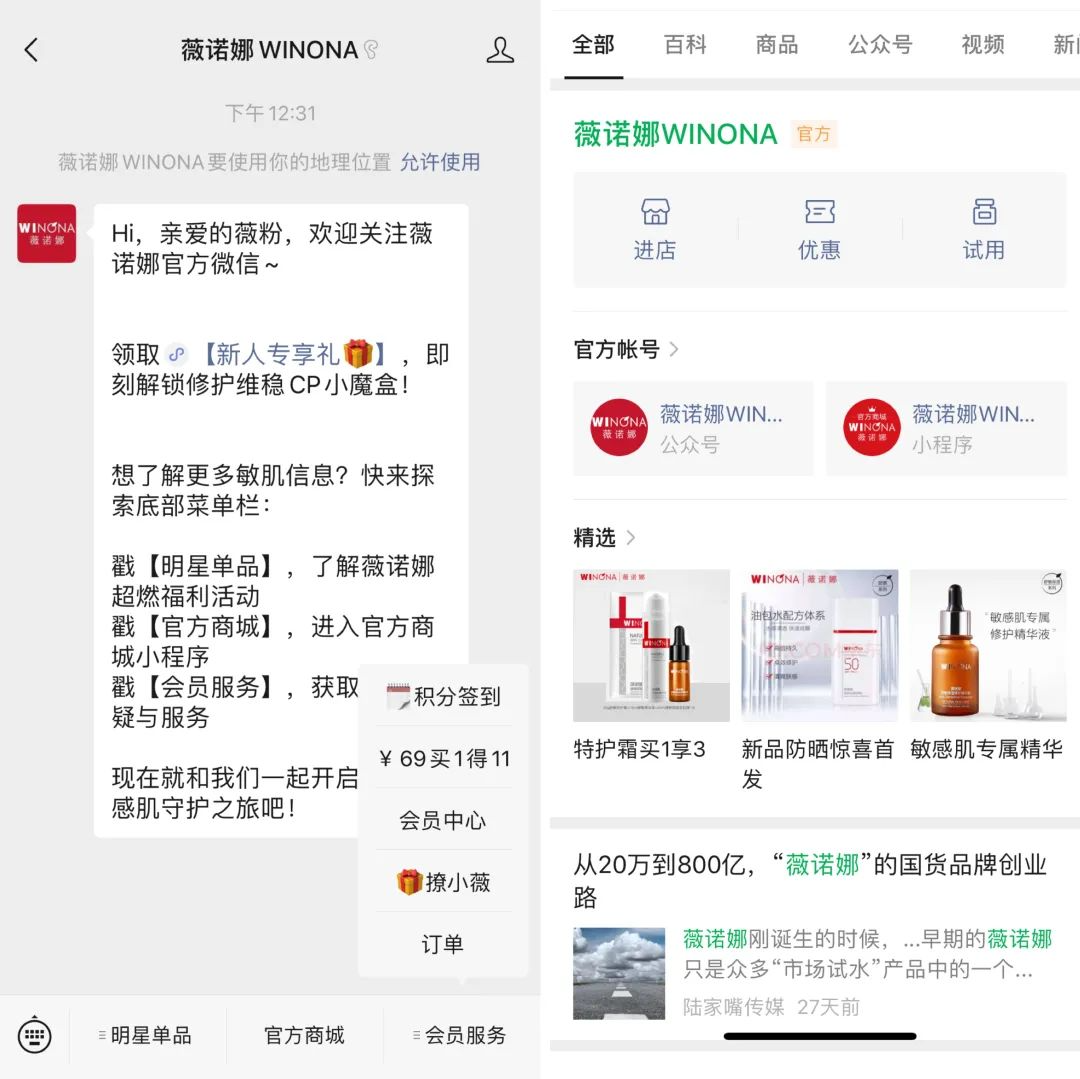Switch to the 公众号 search tab
1080x1079 pixels.
pos(880,45)
